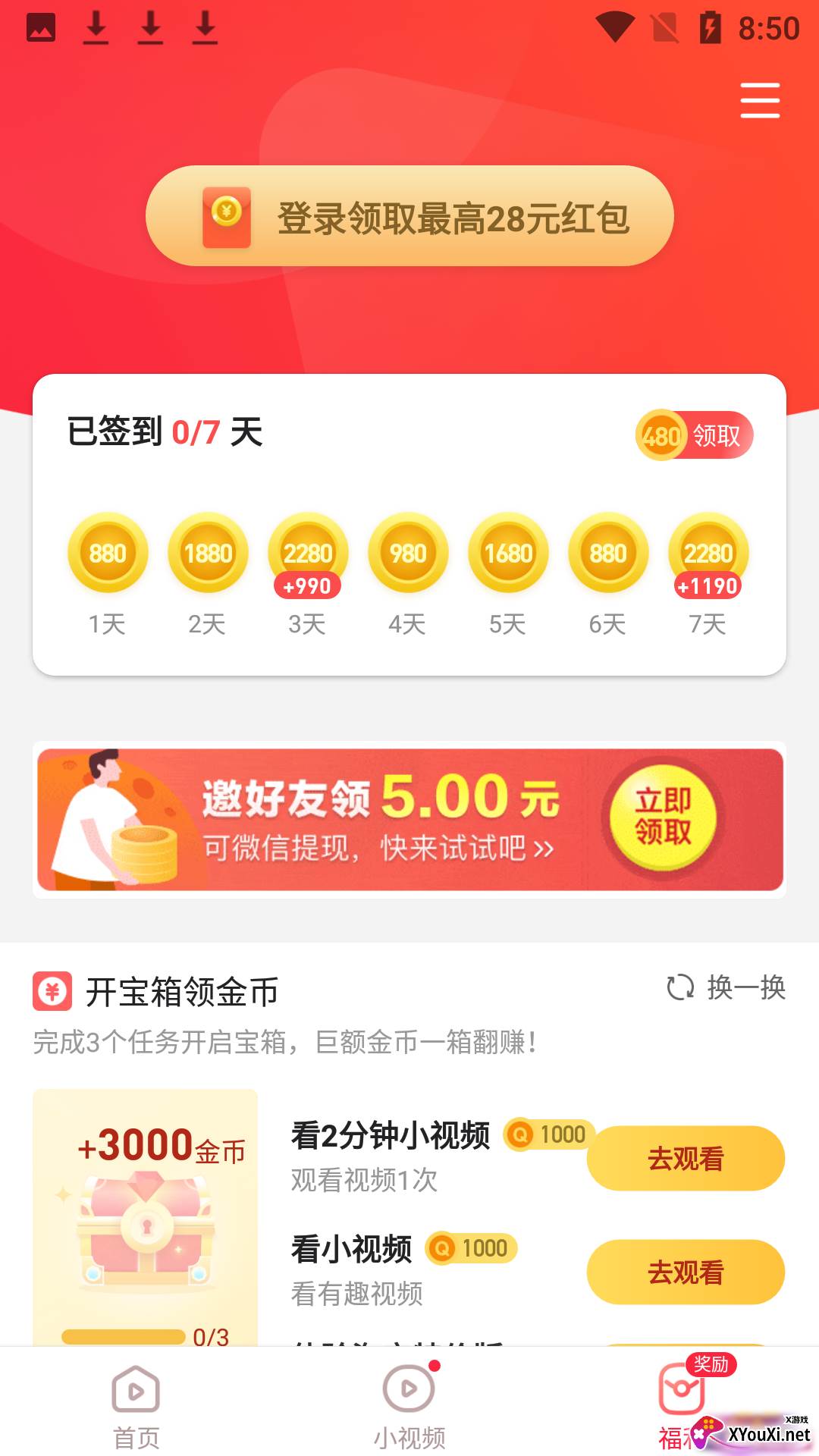Open the +3000 金币 treasure chest
Image resolution: width=819 pixels, height=1456 pixels.
click(x=146, y=1221)
